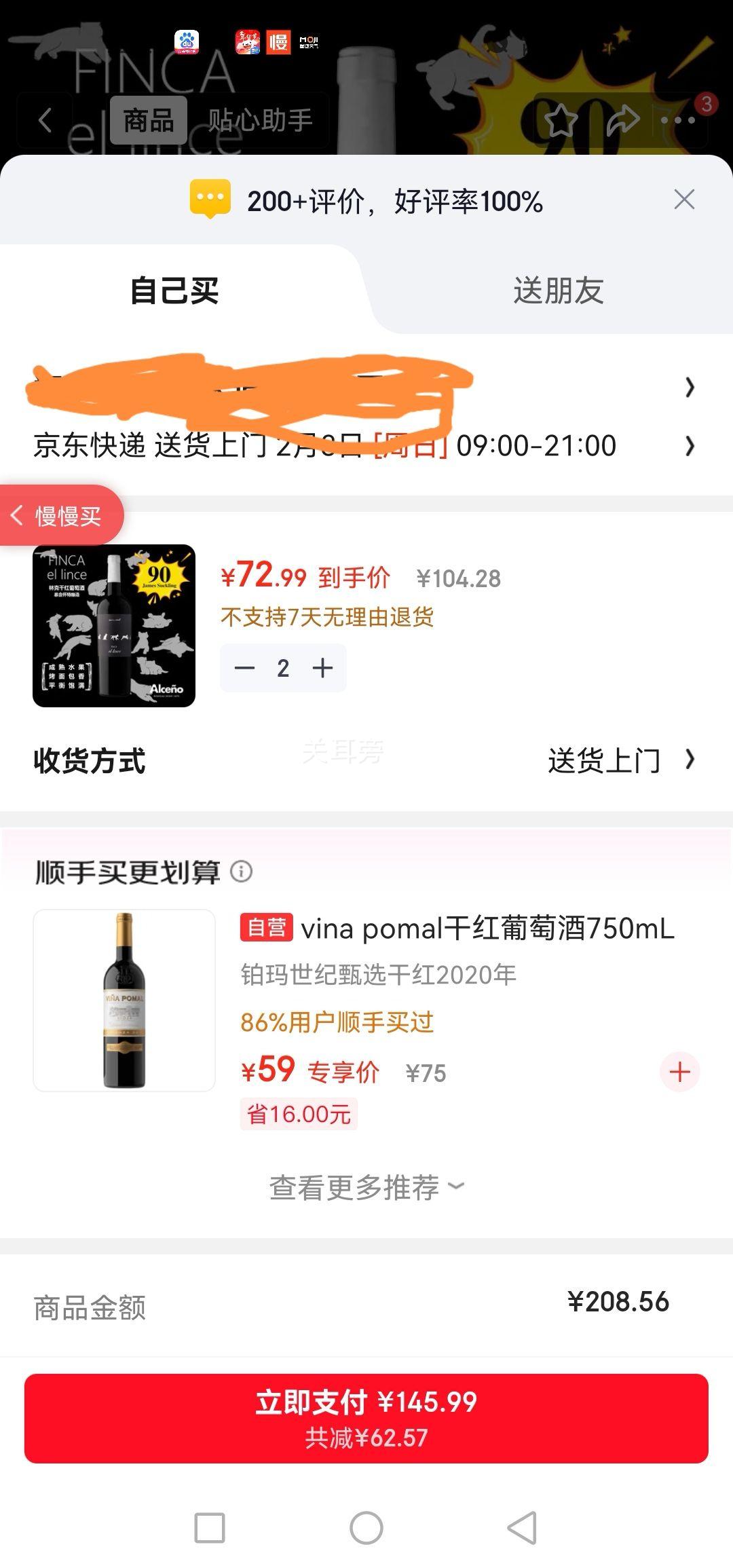Show info about 顺手买更划算
Image resolution: width=733 pixels, height=1568 pixels.
click(242, 871)
